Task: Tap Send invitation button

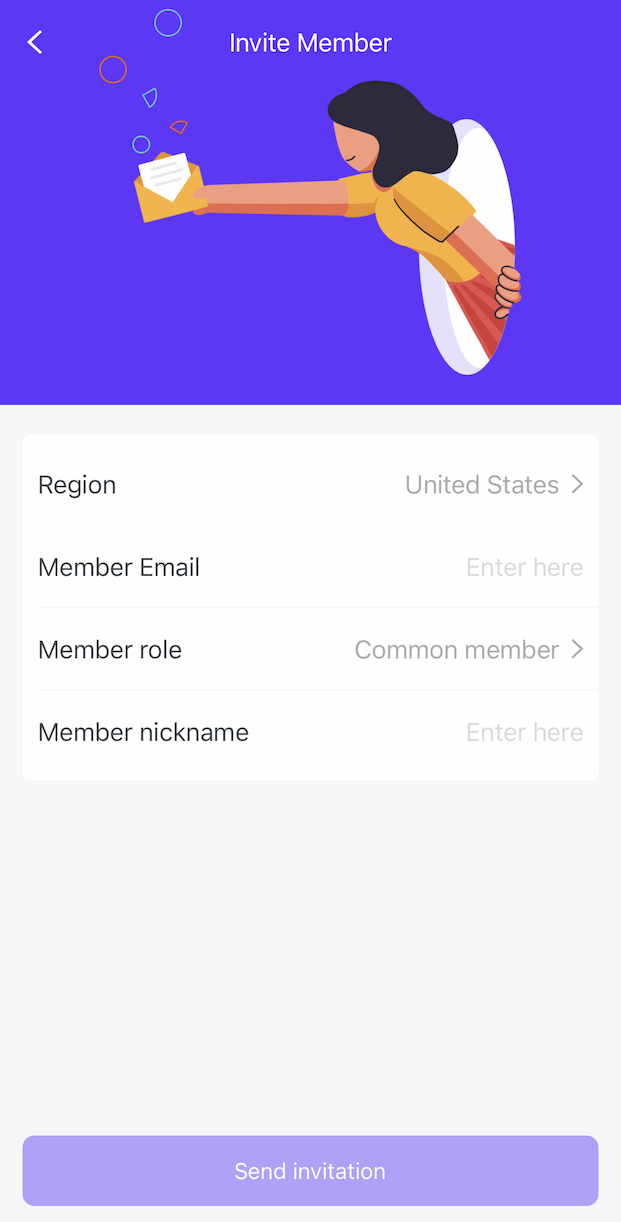Action: (x=310, y=1171)
